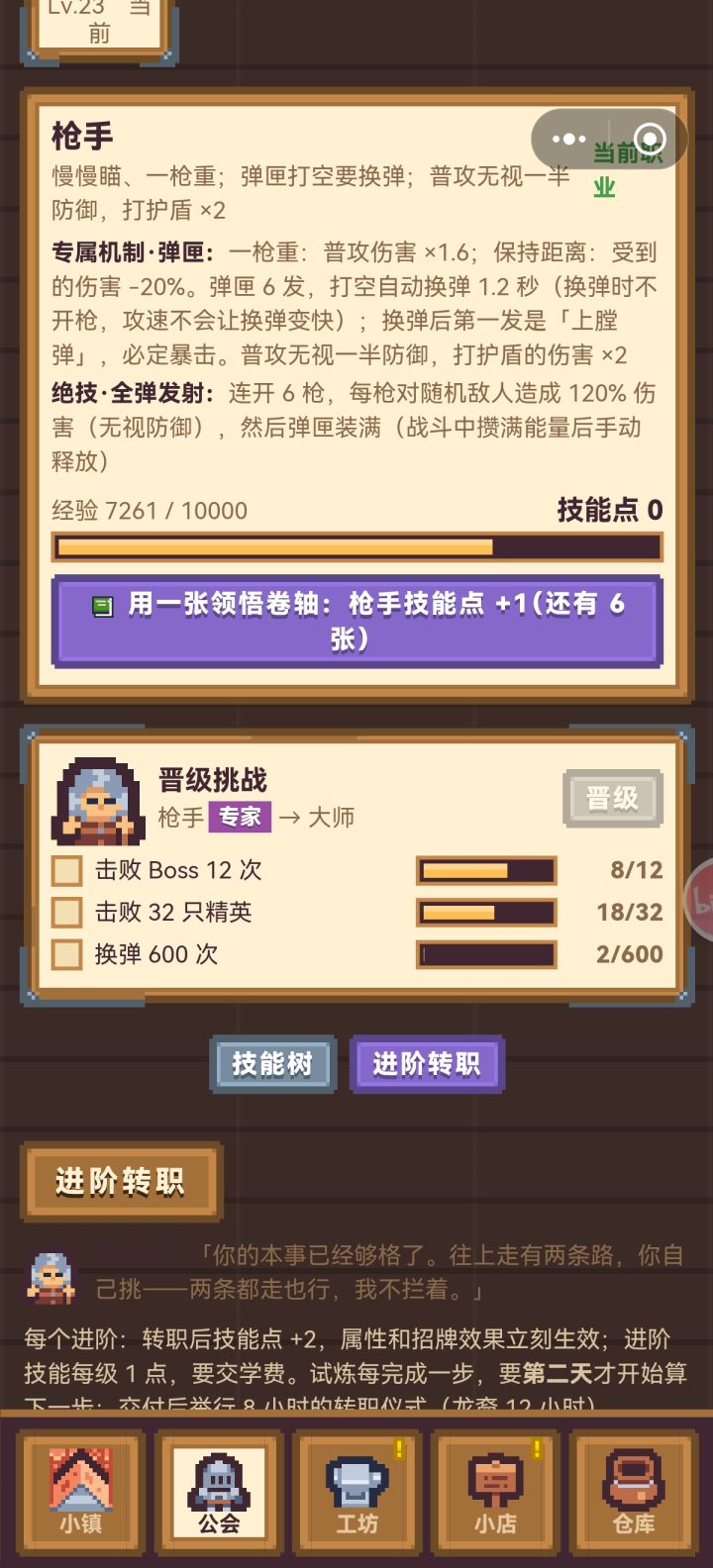Use a scroll for 枪手 skill point +1
This screenshot has width=713, height=1568.
tap(356, 621)
